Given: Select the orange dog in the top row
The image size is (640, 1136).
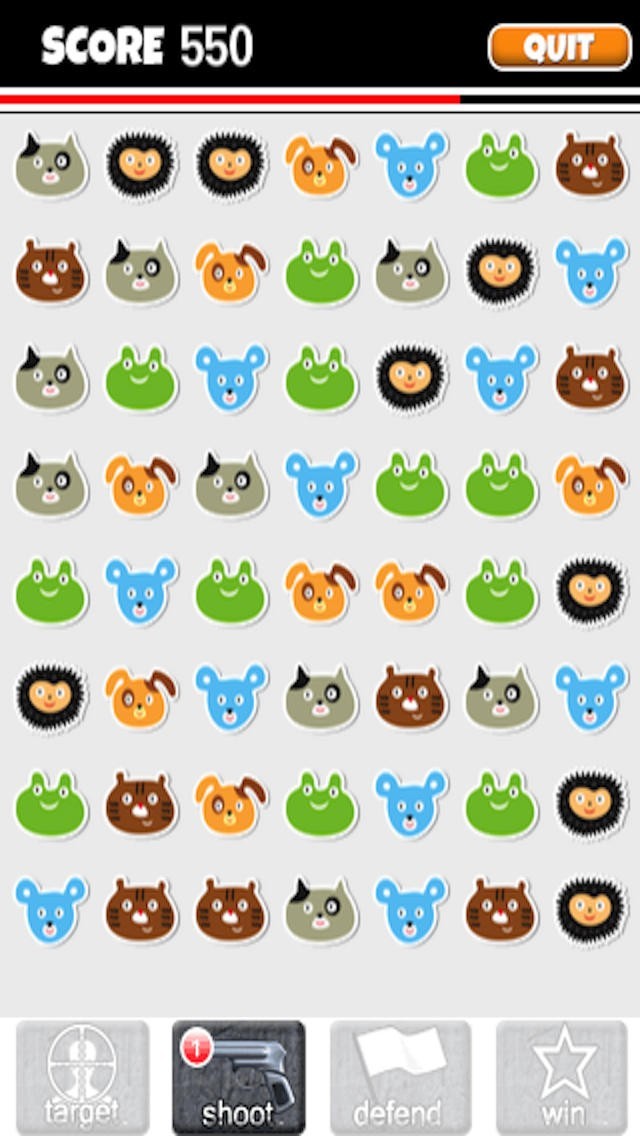Looking at the screenshot, I should click(320, 164).
